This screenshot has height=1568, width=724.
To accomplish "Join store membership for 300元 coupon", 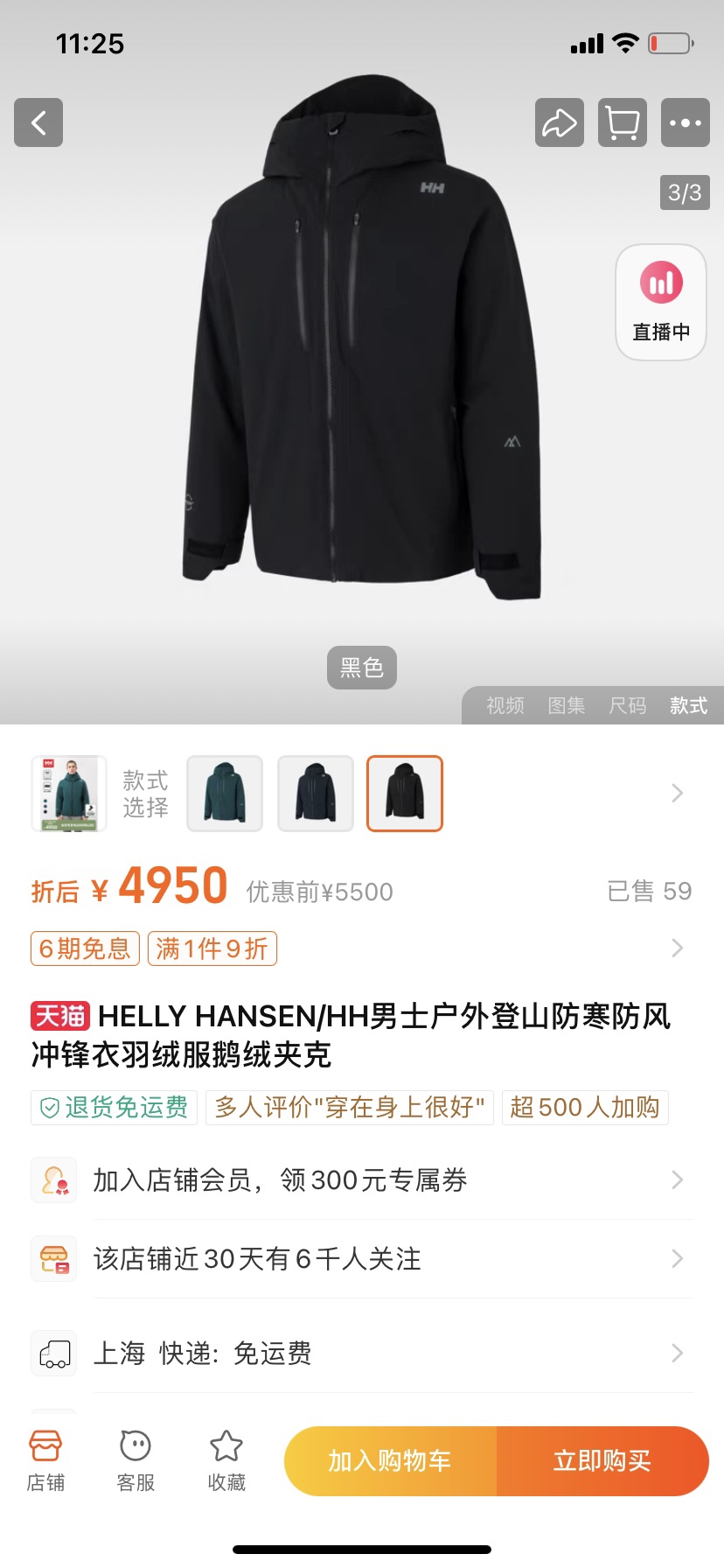I will tap(362, 1180).
